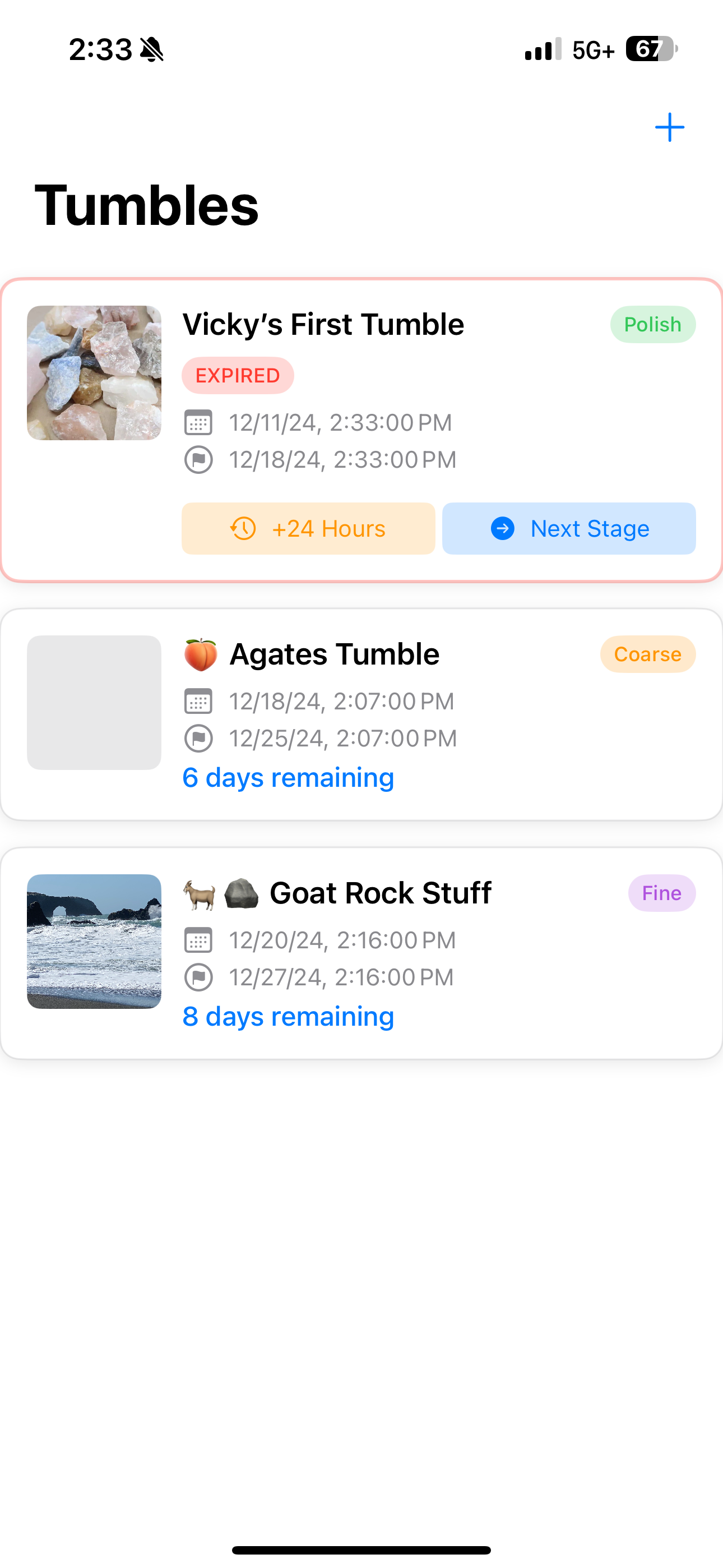Tap the clock icon inside the +24 Hours button
Viewport: 723px width, 1568px height.
[243, 528]
